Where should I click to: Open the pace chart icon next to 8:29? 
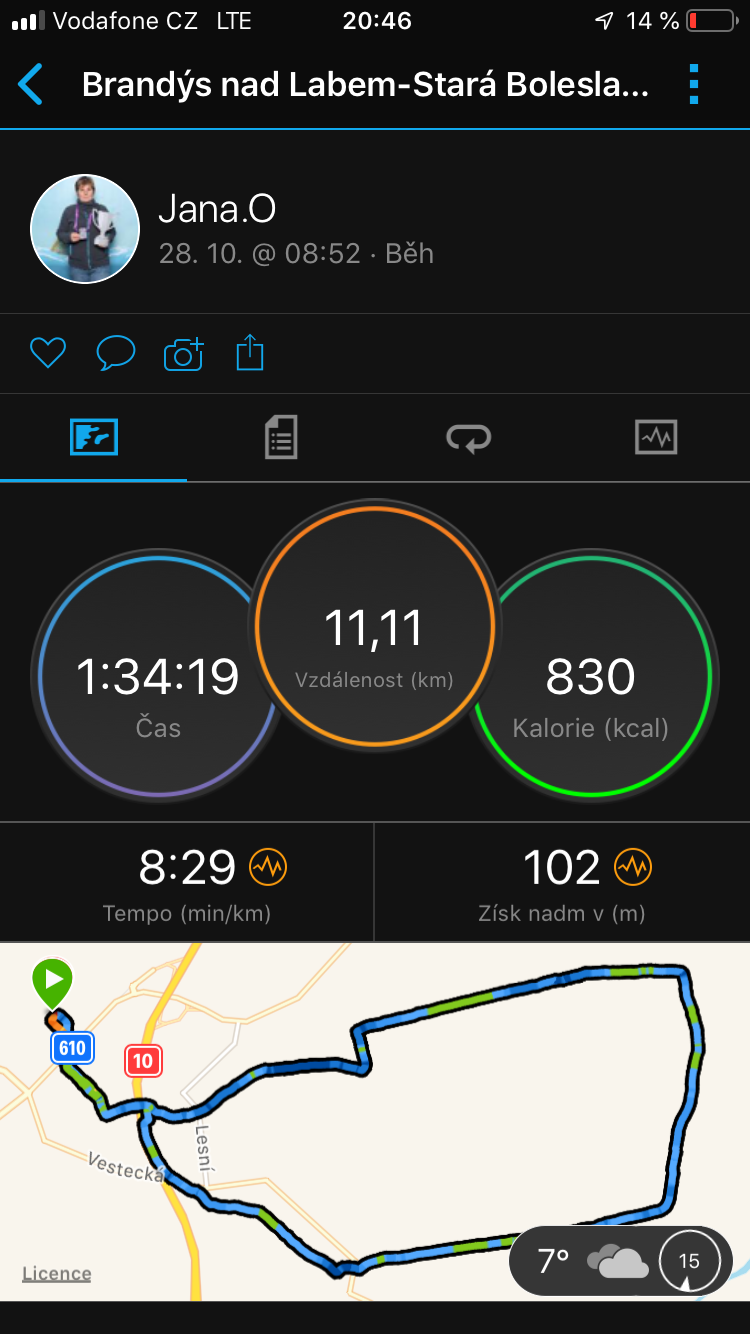pyautogui.click(x=268, y=867)
